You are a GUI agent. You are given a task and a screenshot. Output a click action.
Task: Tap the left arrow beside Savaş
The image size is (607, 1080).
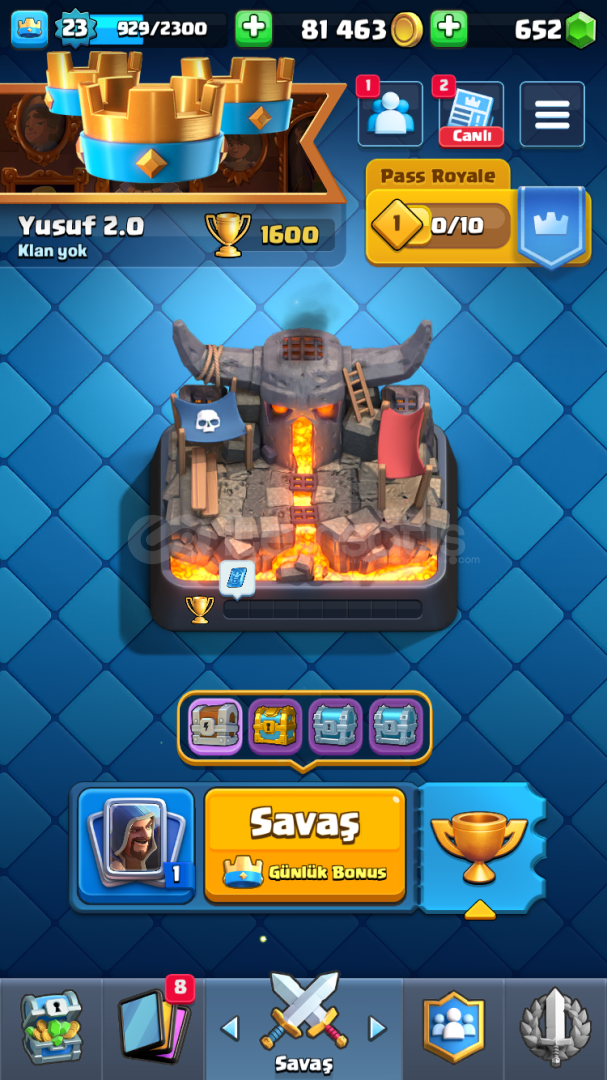click(x=229, y=1028)
